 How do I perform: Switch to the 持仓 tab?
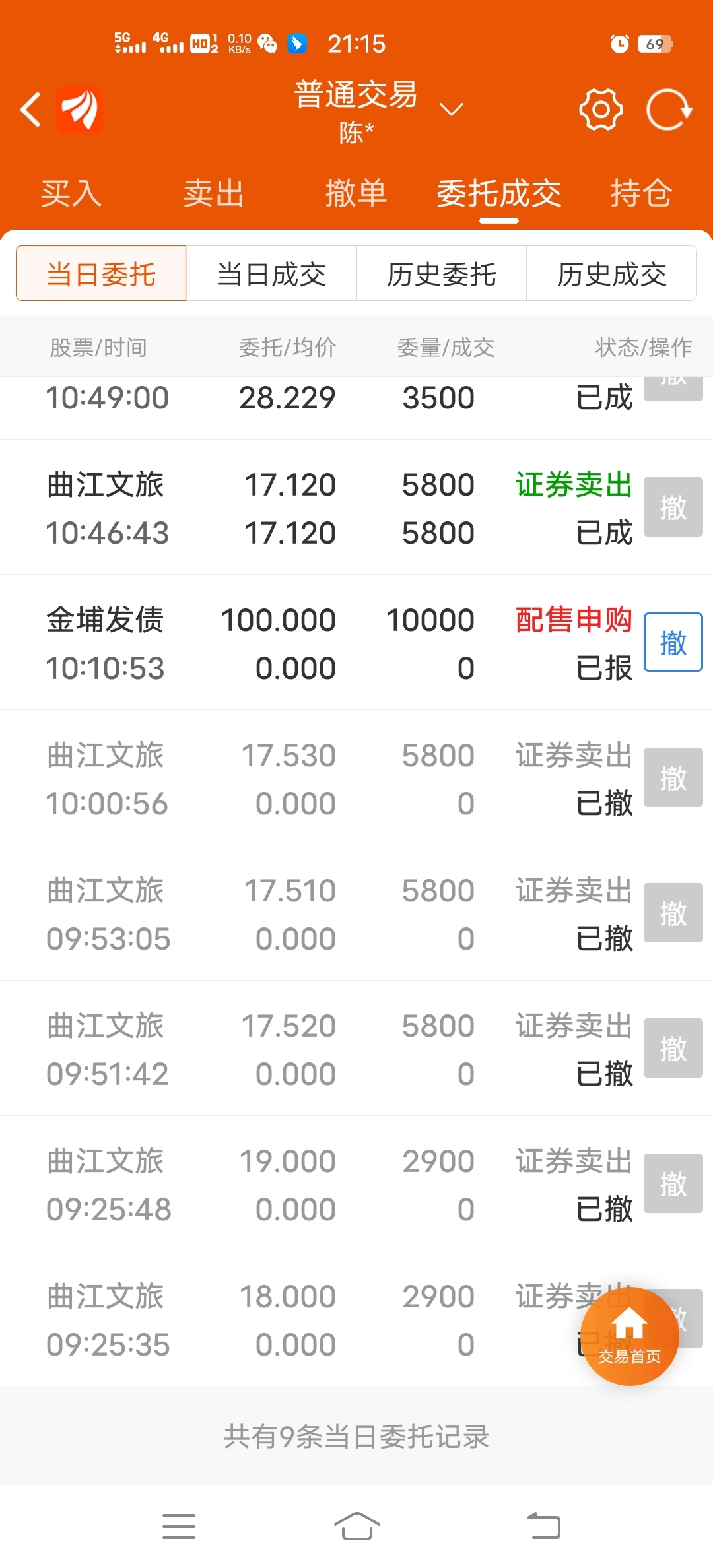point(642,193)
